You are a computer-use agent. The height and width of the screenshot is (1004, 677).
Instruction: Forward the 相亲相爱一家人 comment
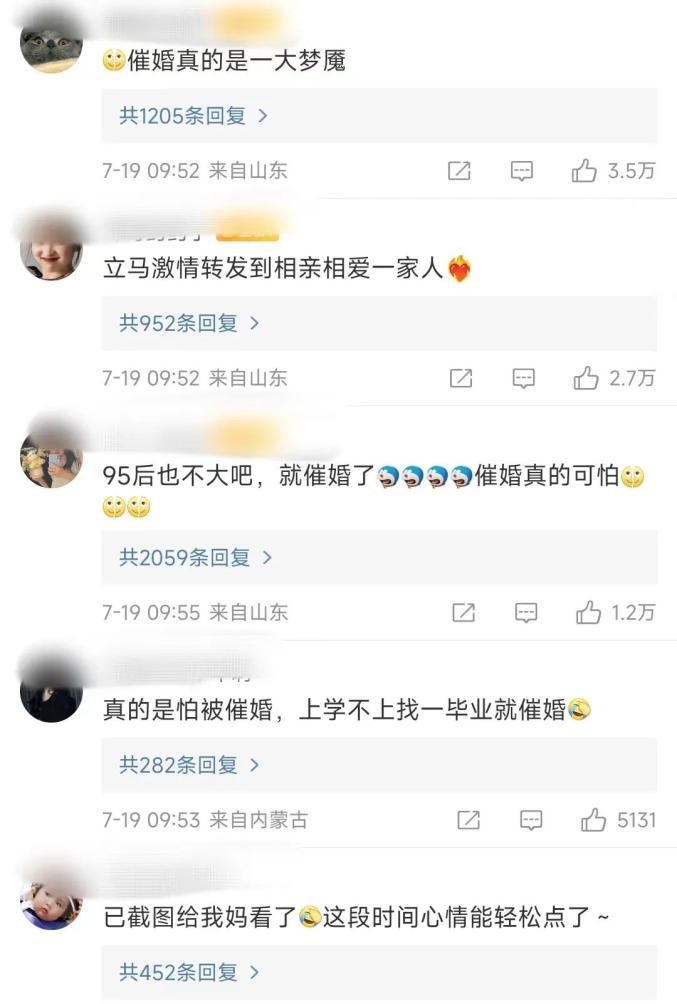click(460, 378)
